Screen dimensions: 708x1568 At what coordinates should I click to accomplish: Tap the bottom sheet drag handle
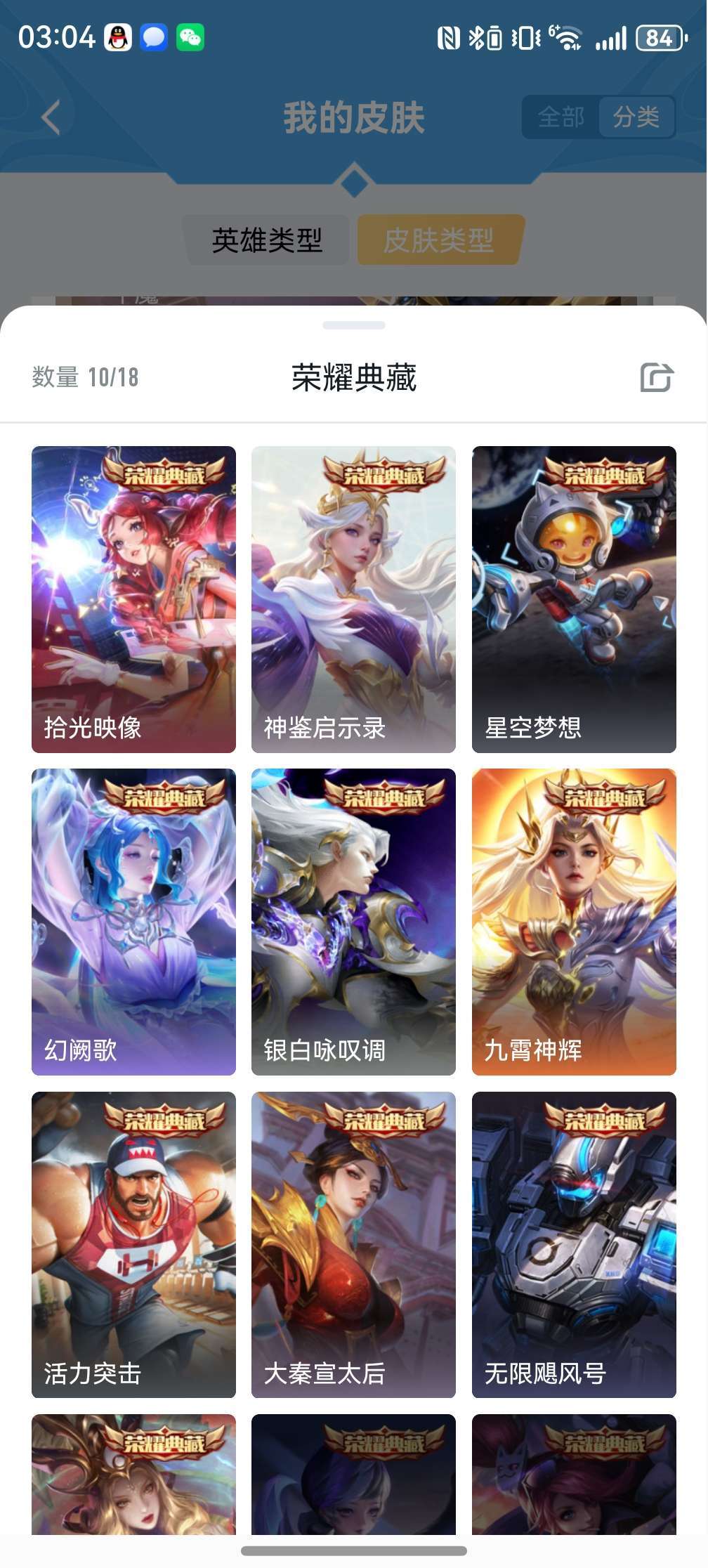[x=354, y=325]
